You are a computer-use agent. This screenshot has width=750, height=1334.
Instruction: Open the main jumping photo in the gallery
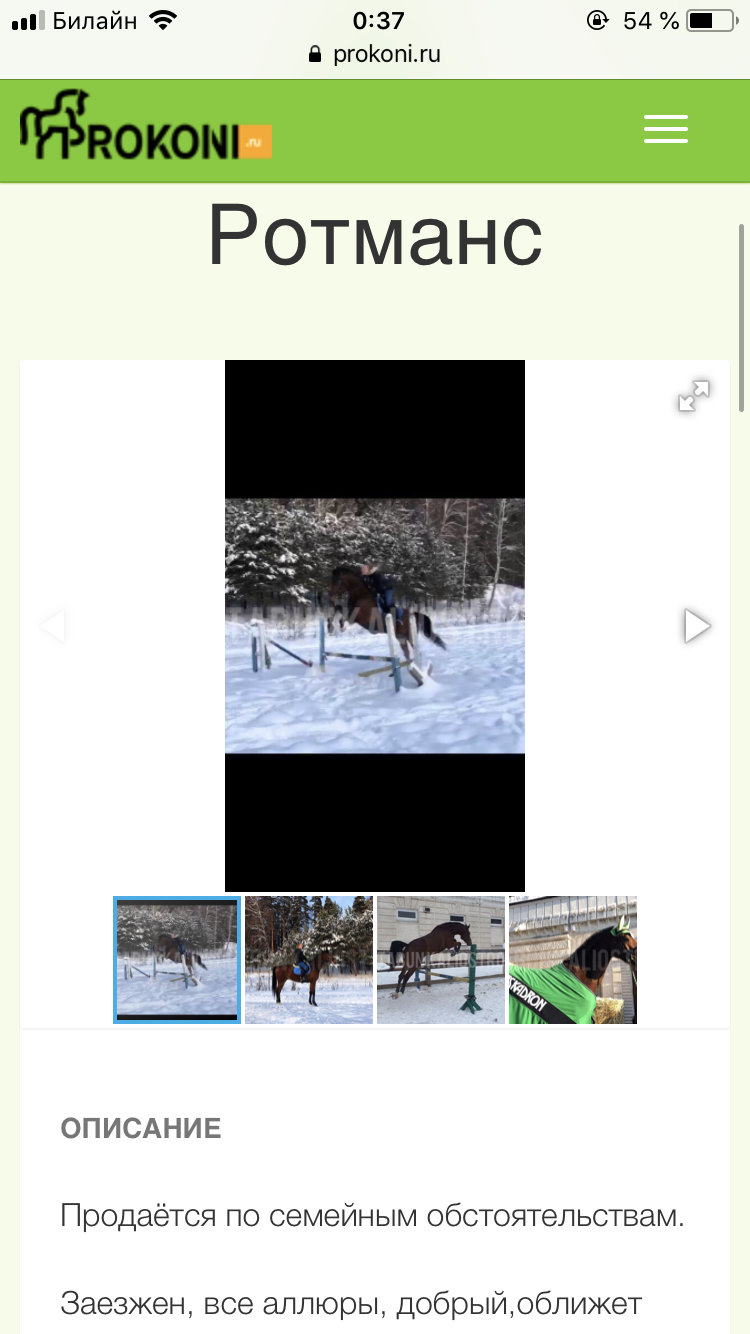(375, 626)
